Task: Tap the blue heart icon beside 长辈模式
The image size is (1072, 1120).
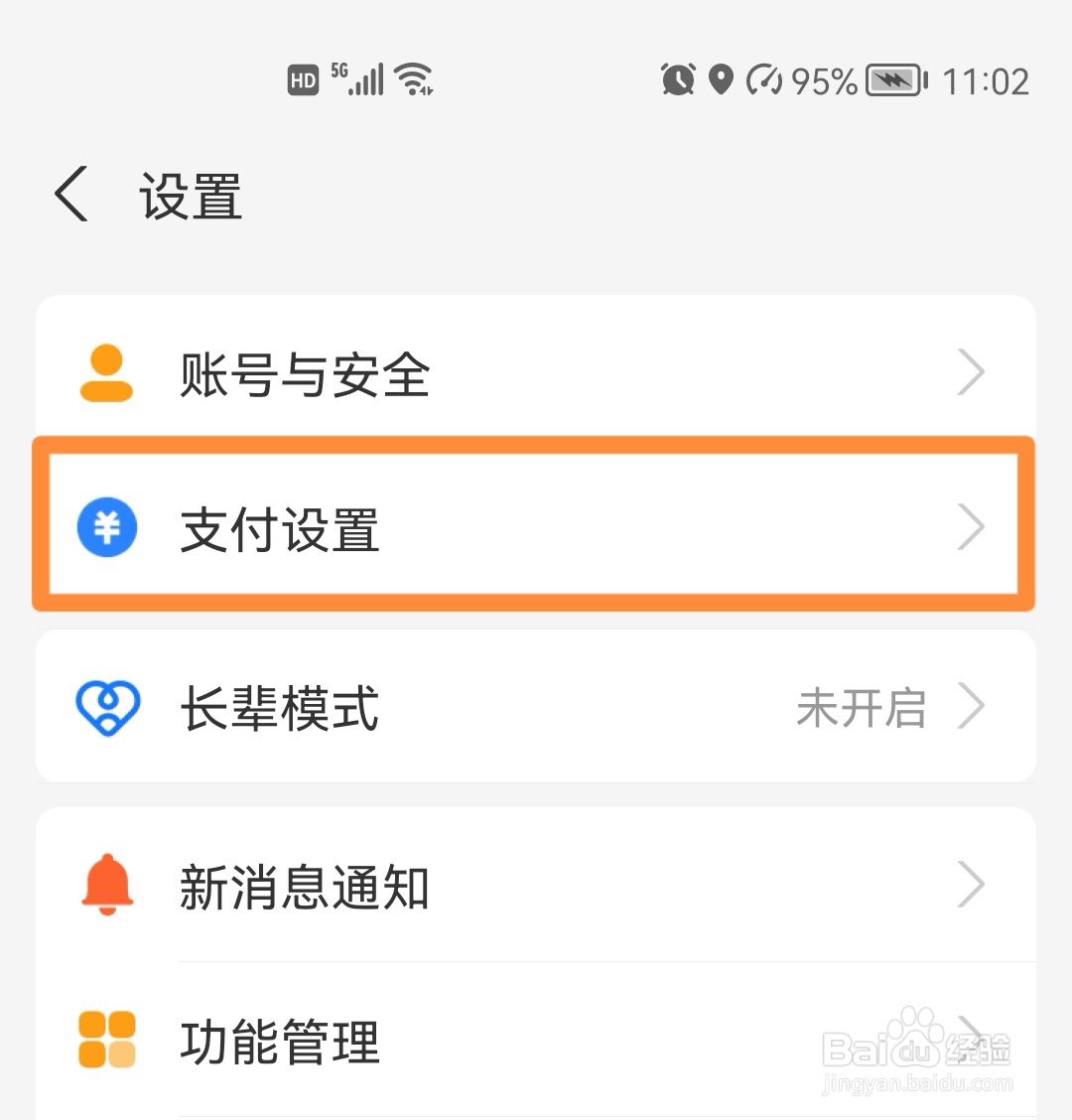Action: click(x=106, y=707)
